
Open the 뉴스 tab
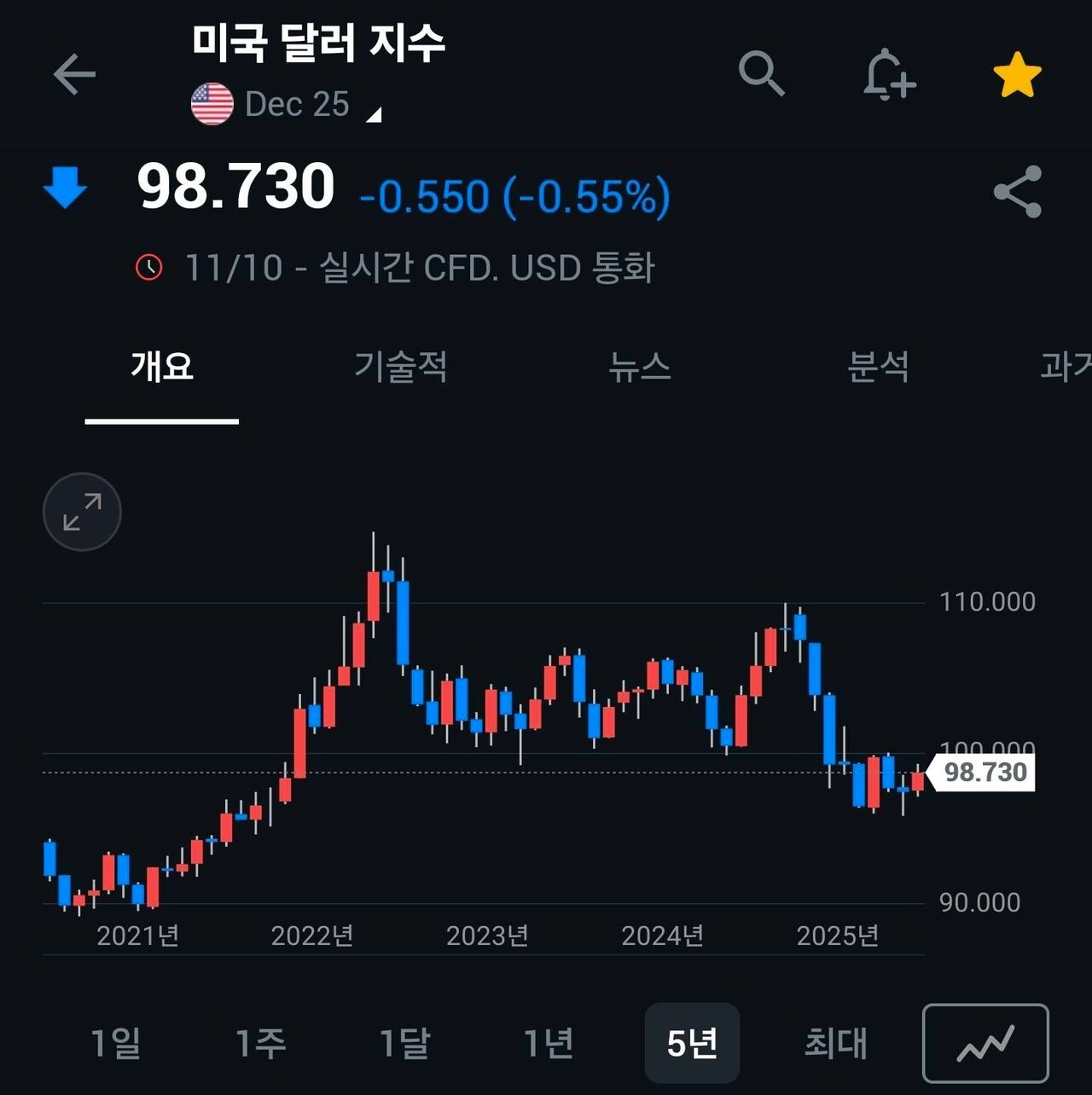(641, 367)
